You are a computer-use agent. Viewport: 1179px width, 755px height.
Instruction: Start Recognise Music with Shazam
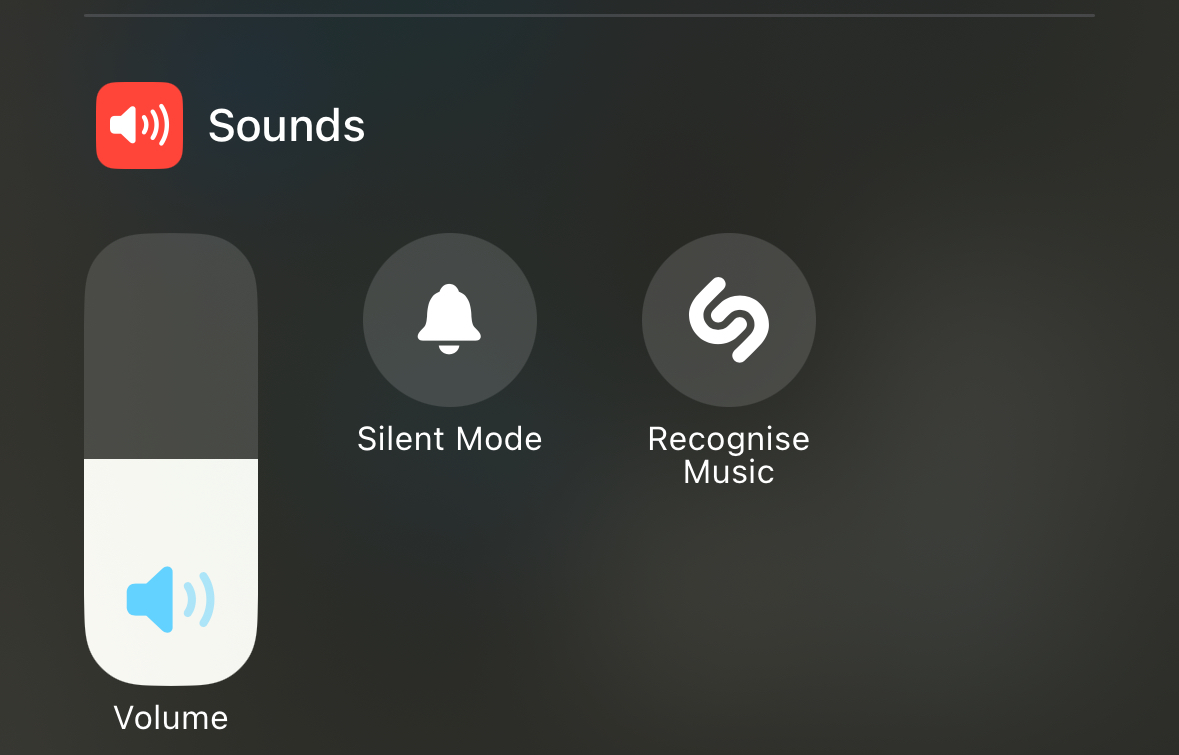coord(728,321)
